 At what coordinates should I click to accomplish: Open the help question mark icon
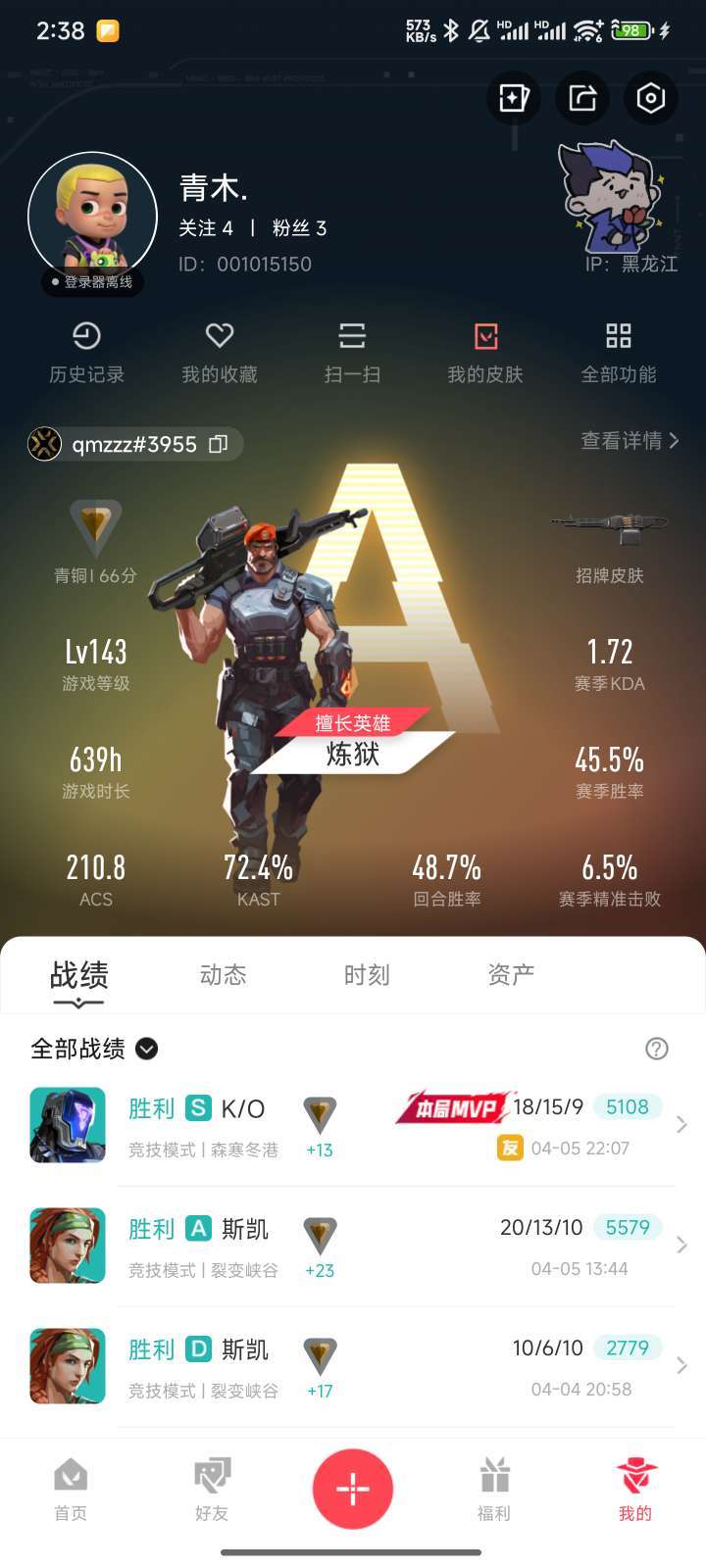(x=656, y=1049)
